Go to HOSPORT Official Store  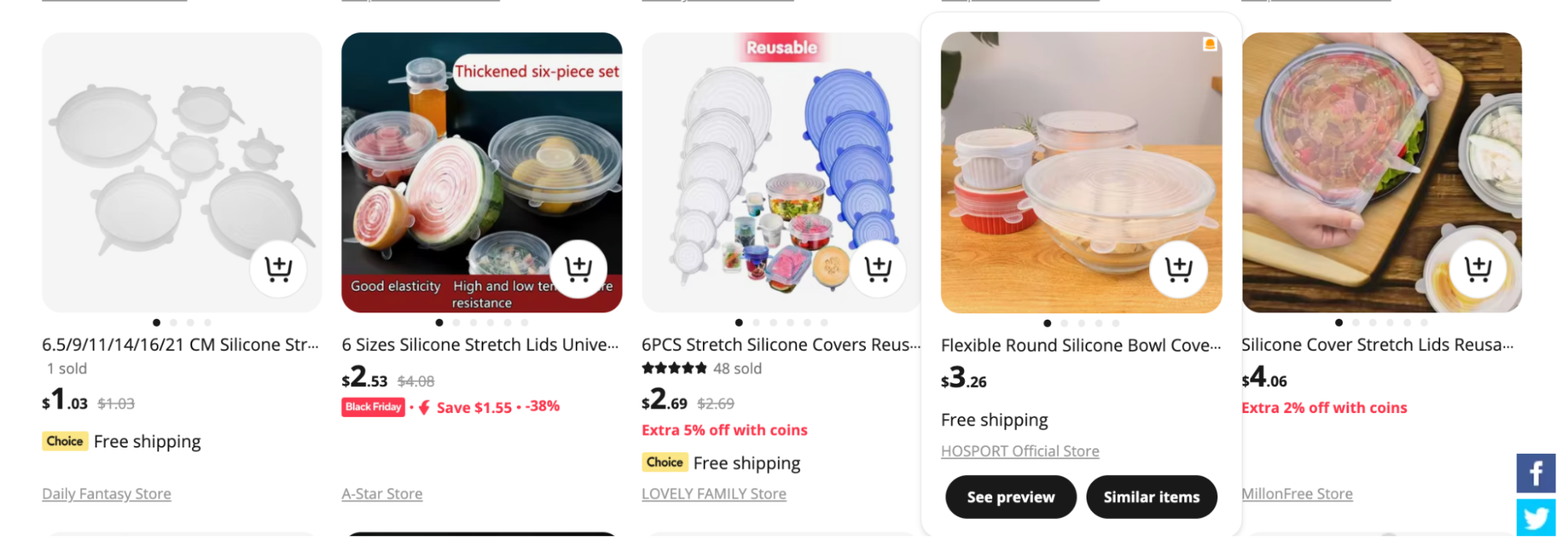coord(1020,451)
